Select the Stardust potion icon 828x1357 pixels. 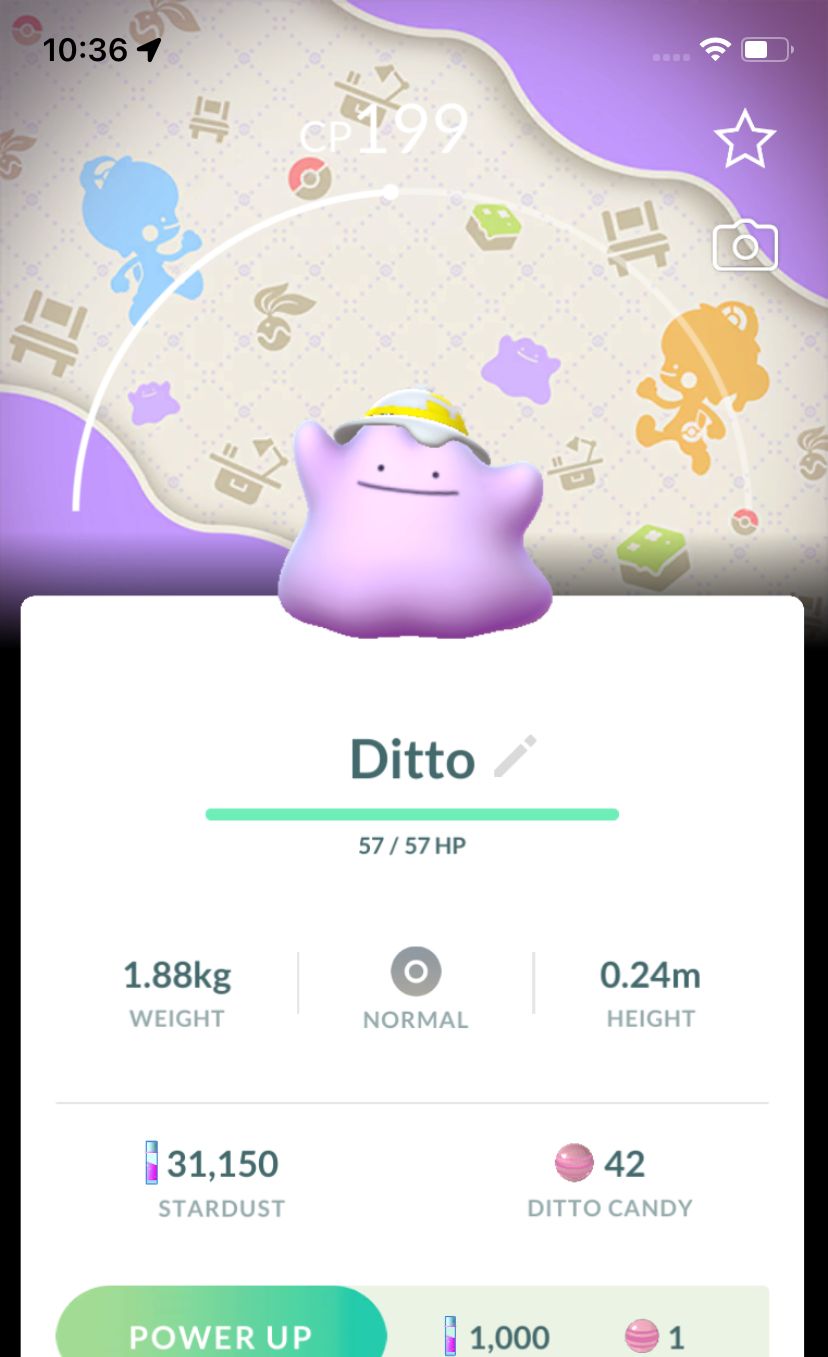click(x=151, y=1163)
